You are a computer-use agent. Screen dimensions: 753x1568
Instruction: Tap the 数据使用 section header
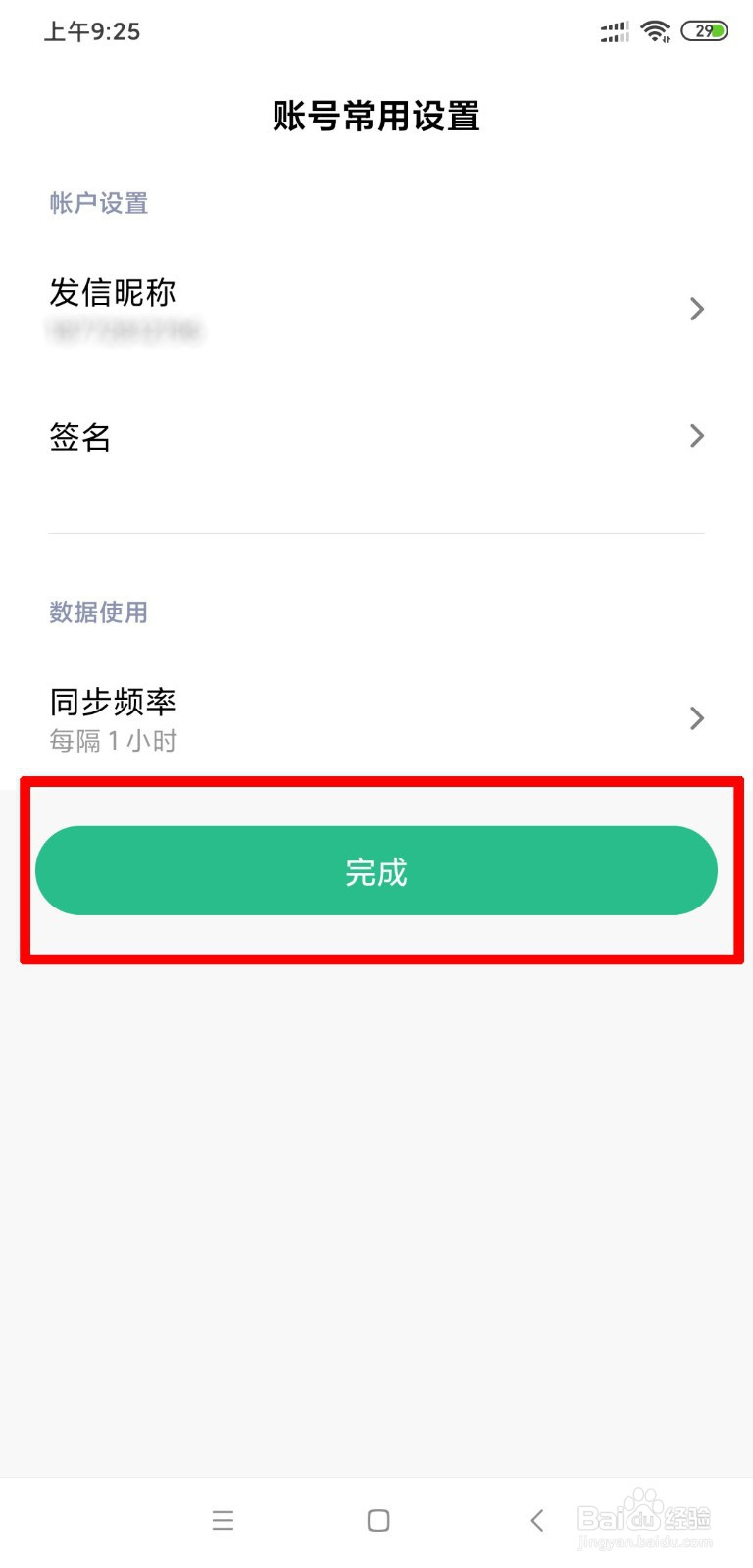[x=98, y=612]
